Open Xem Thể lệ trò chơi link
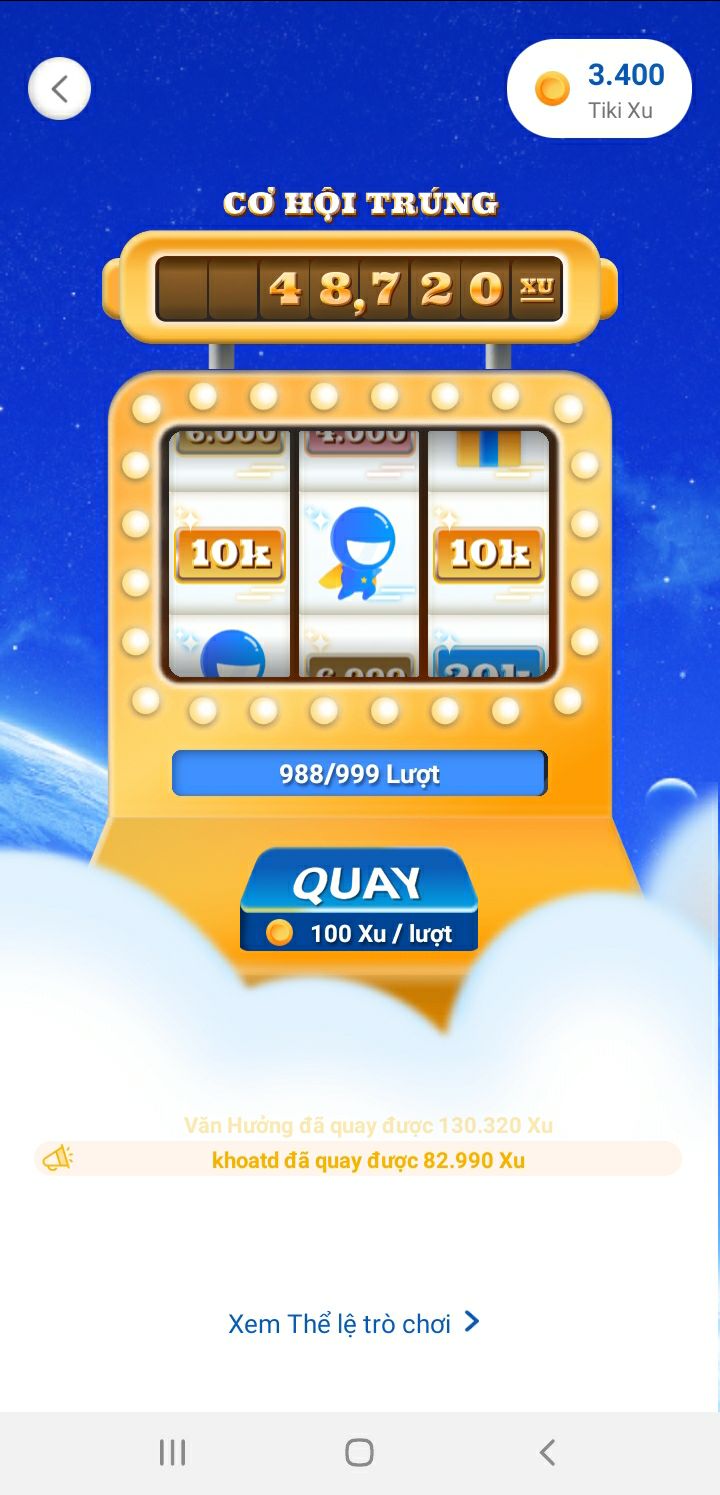Screen dimensions: 720x1495 (x=355, y=1323)
